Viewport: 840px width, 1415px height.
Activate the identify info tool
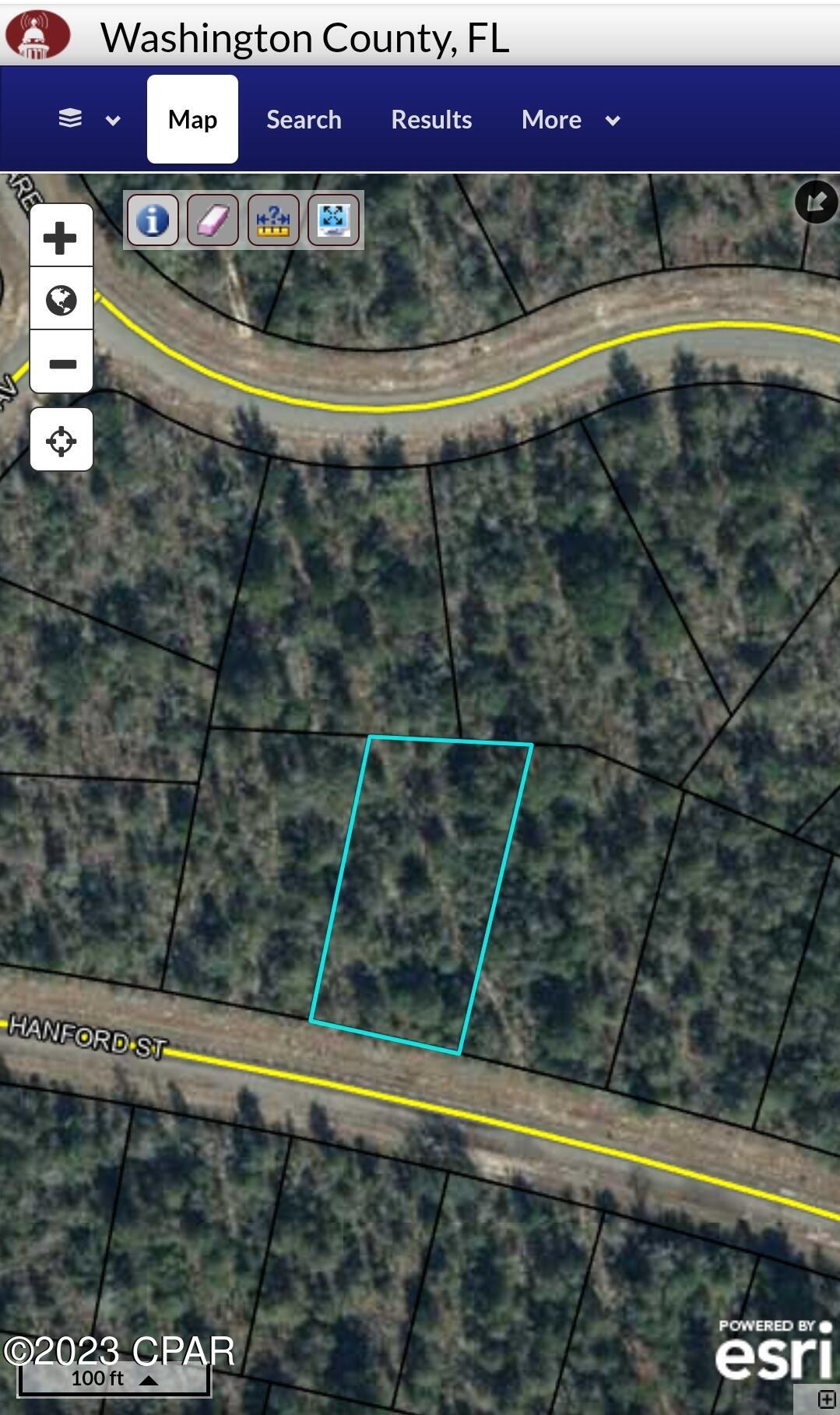click(x=153, y=221)
